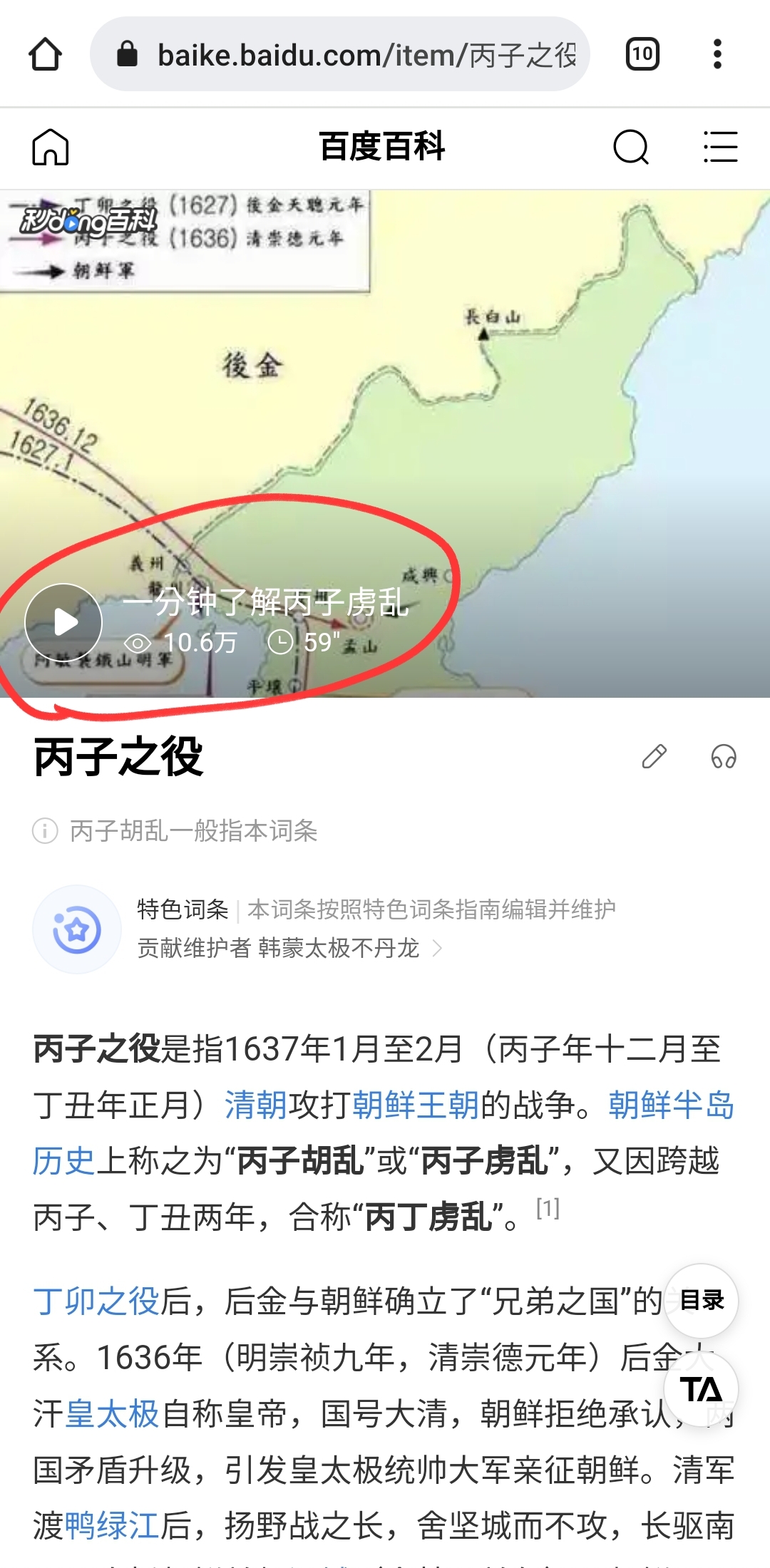Open the 朝鲜王朝 link
The height and width of the screenshot is (1568, 770).
[416, 1105]
